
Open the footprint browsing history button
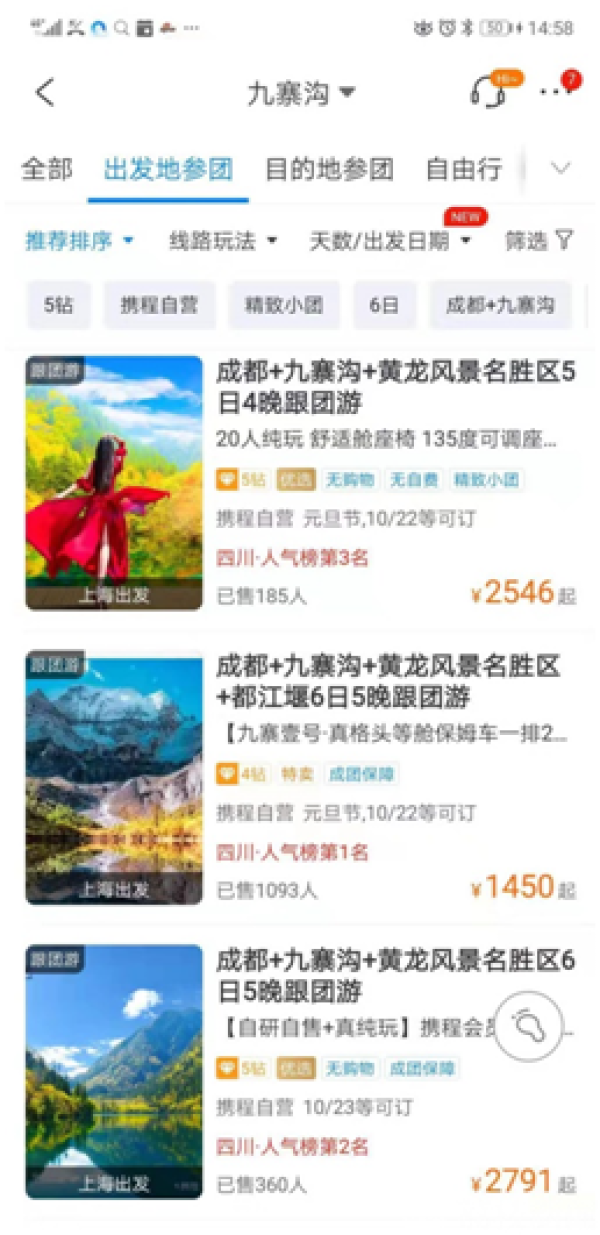[528, 1025]
